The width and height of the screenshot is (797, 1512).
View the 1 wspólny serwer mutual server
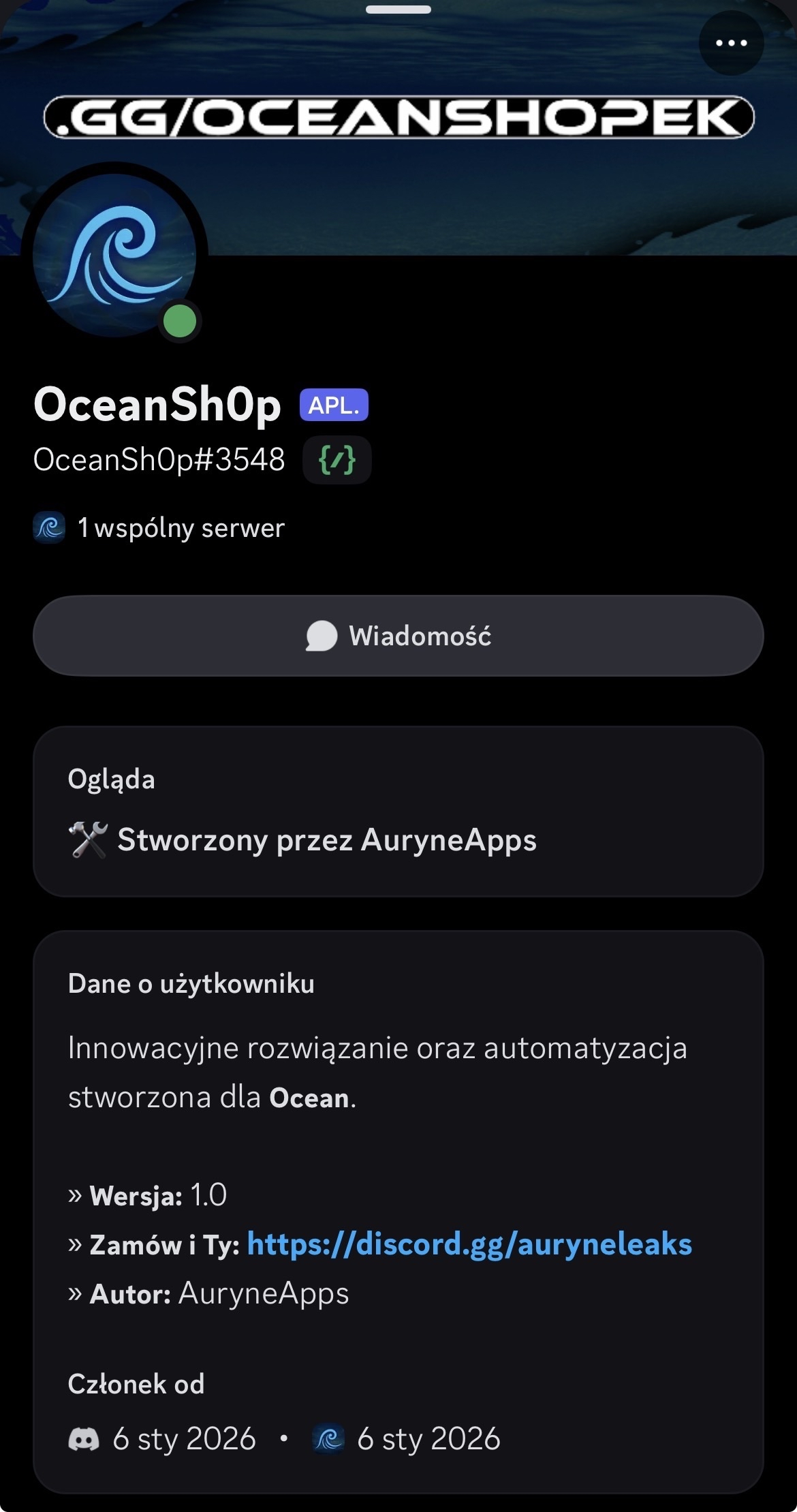(x=160, y=528)
